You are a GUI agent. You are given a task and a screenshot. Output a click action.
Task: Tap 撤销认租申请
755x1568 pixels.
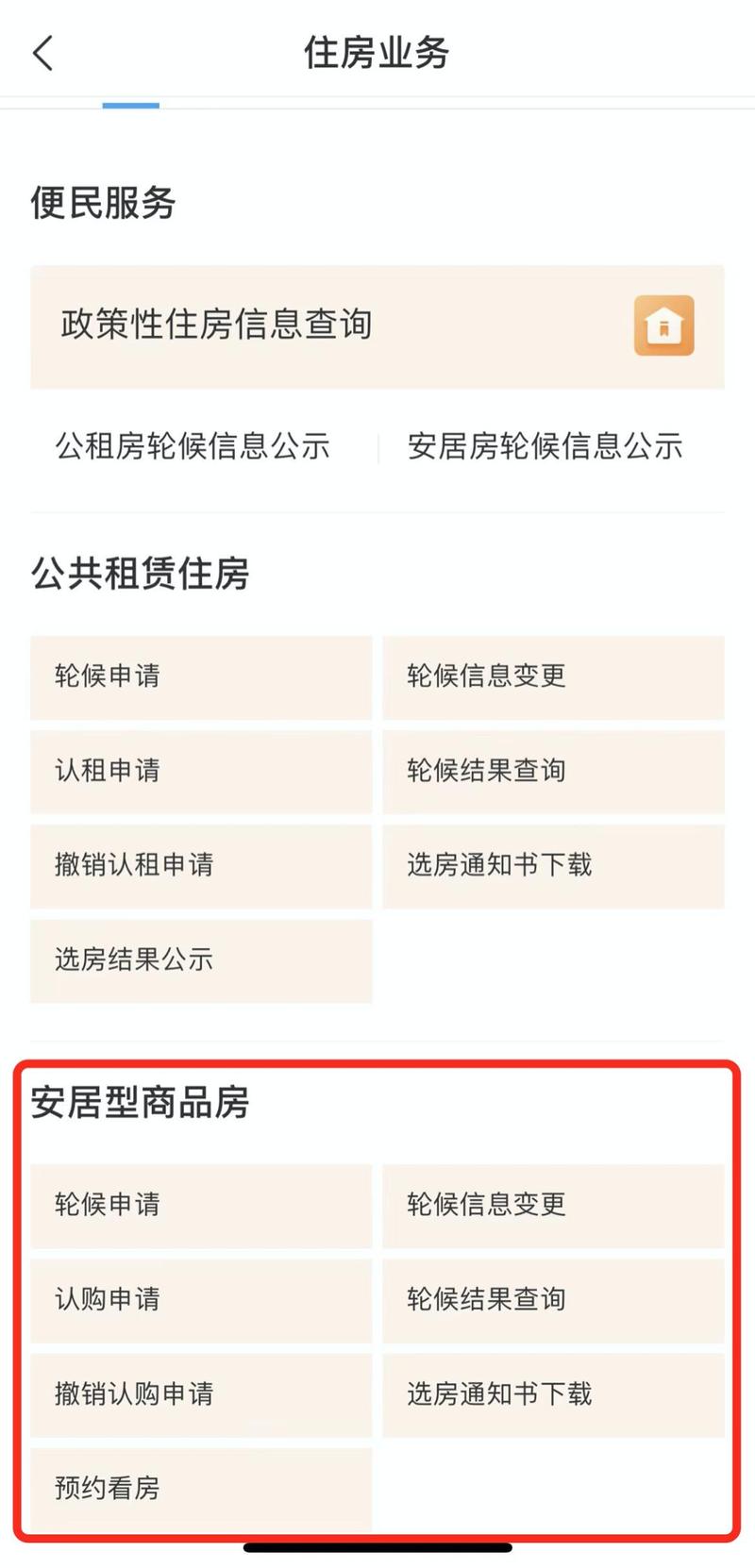(201, 865)
